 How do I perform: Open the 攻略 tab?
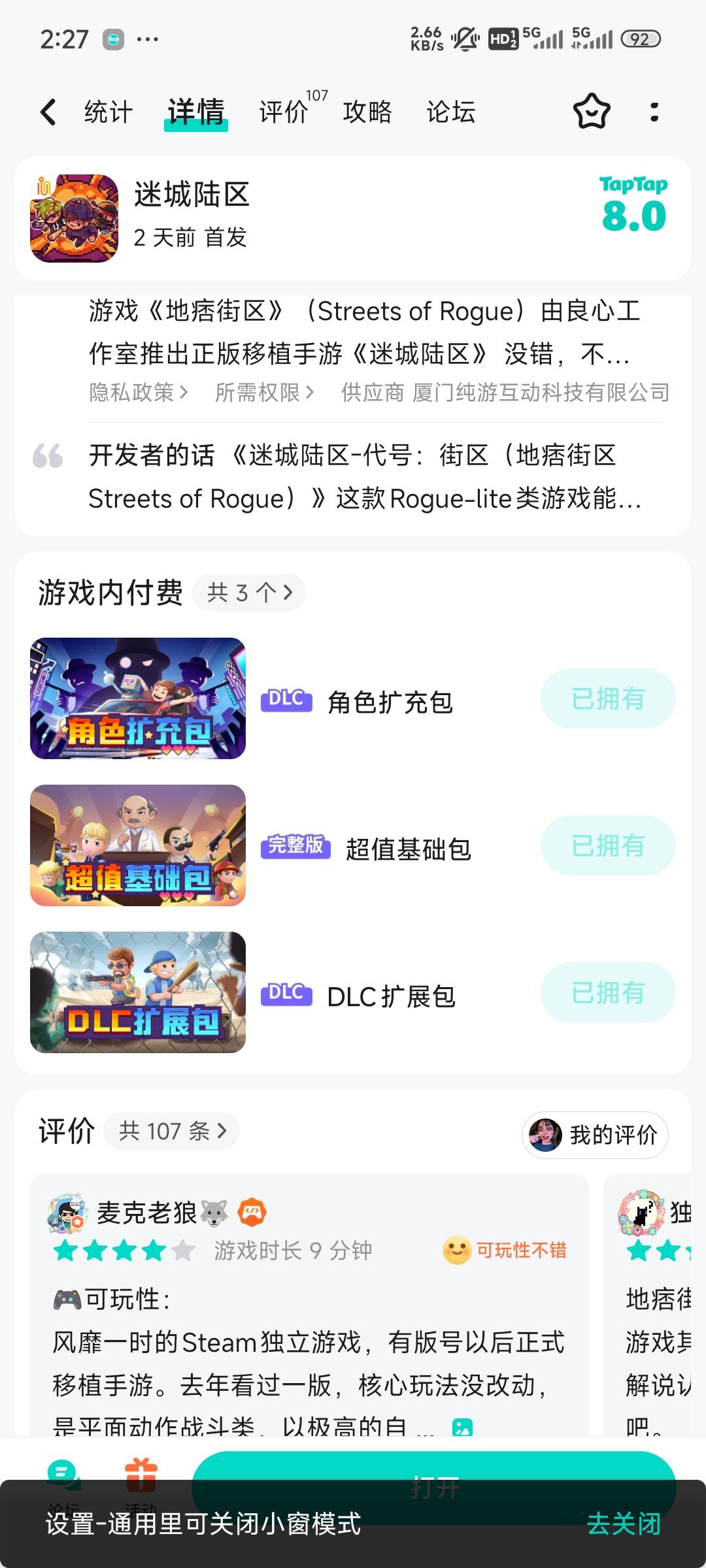(x=367, y=112)
